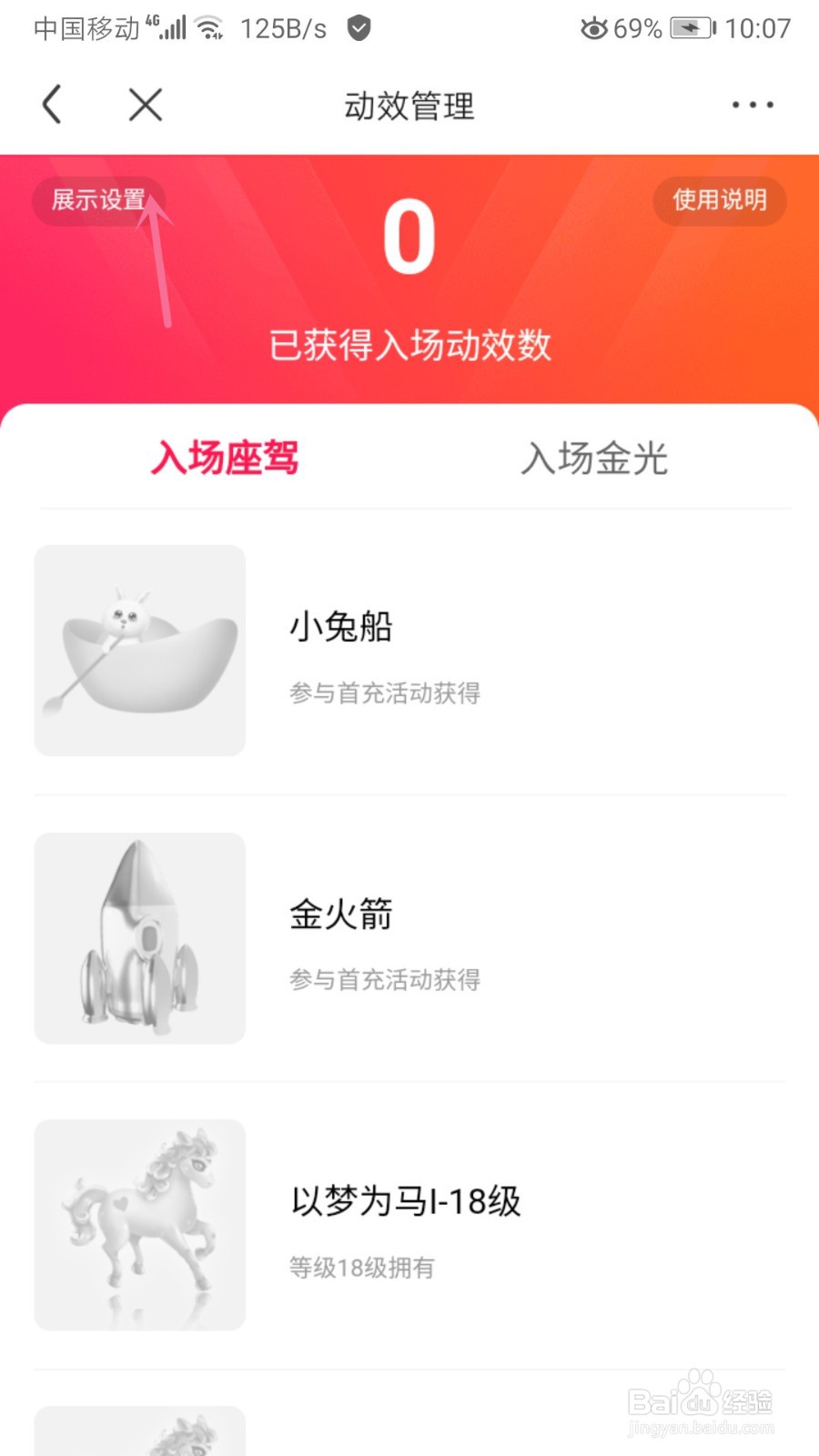The image size is (819, 1456).
Task: Switch to the 入场座驾 tab
Action: [225, 458]
